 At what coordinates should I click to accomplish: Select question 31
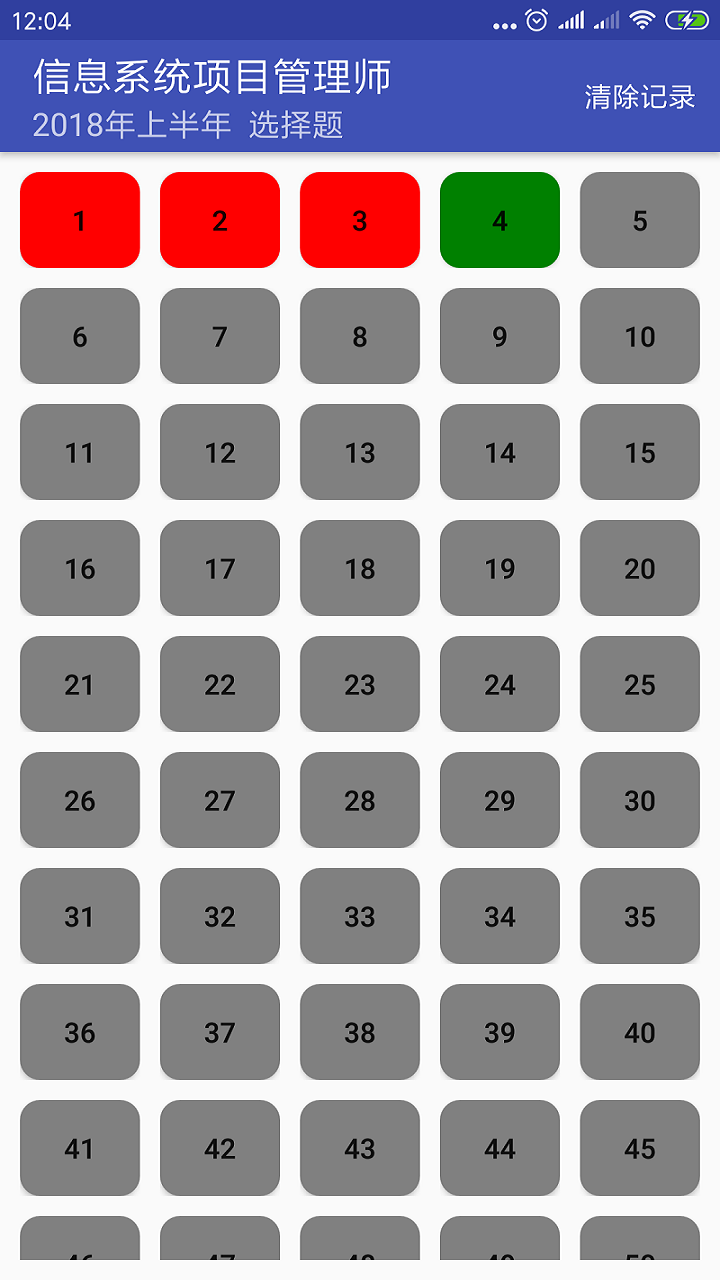click(x=80, y=916)
